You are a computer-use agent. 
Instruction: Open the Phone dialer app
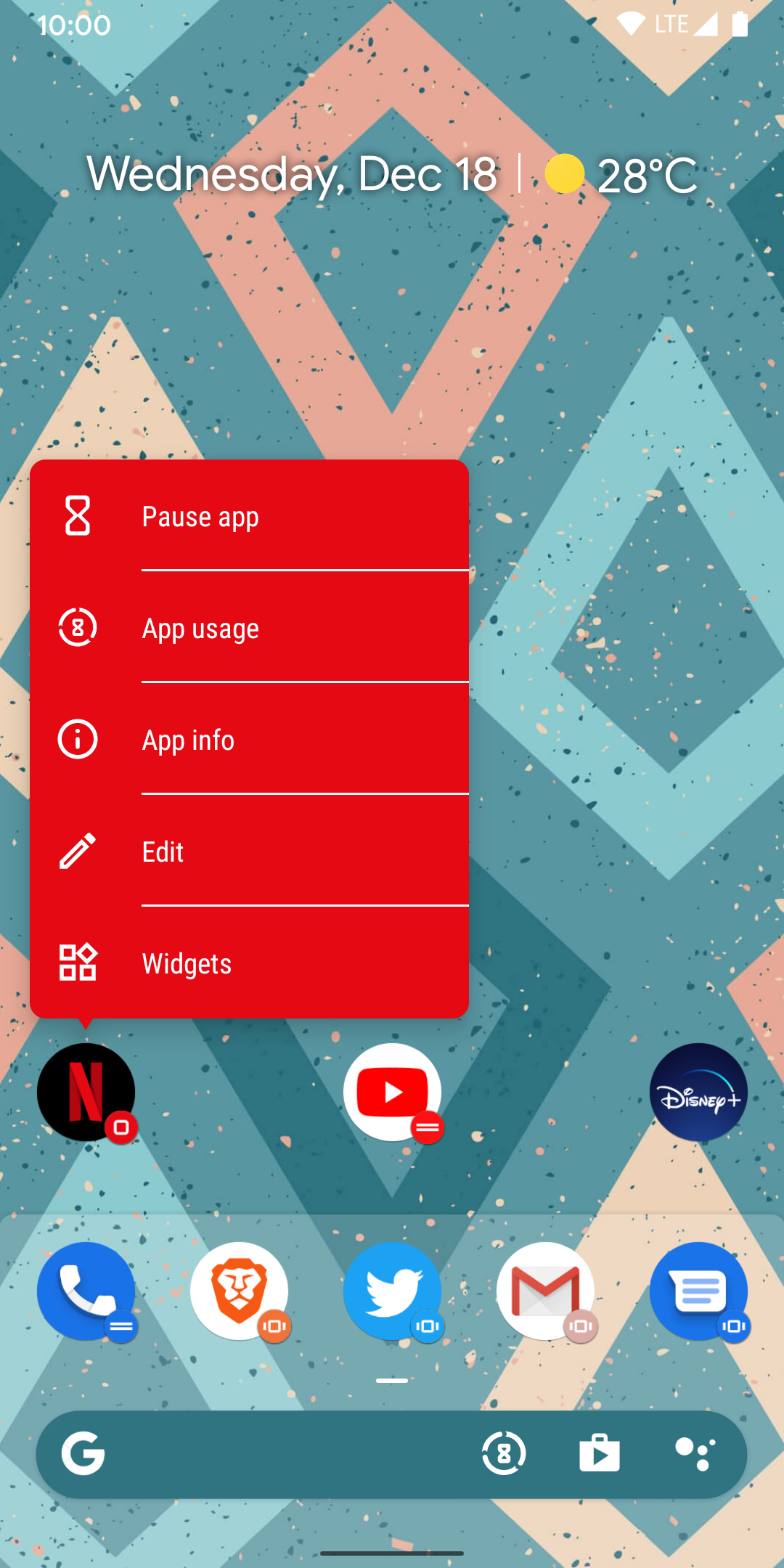pos(86,1291)
